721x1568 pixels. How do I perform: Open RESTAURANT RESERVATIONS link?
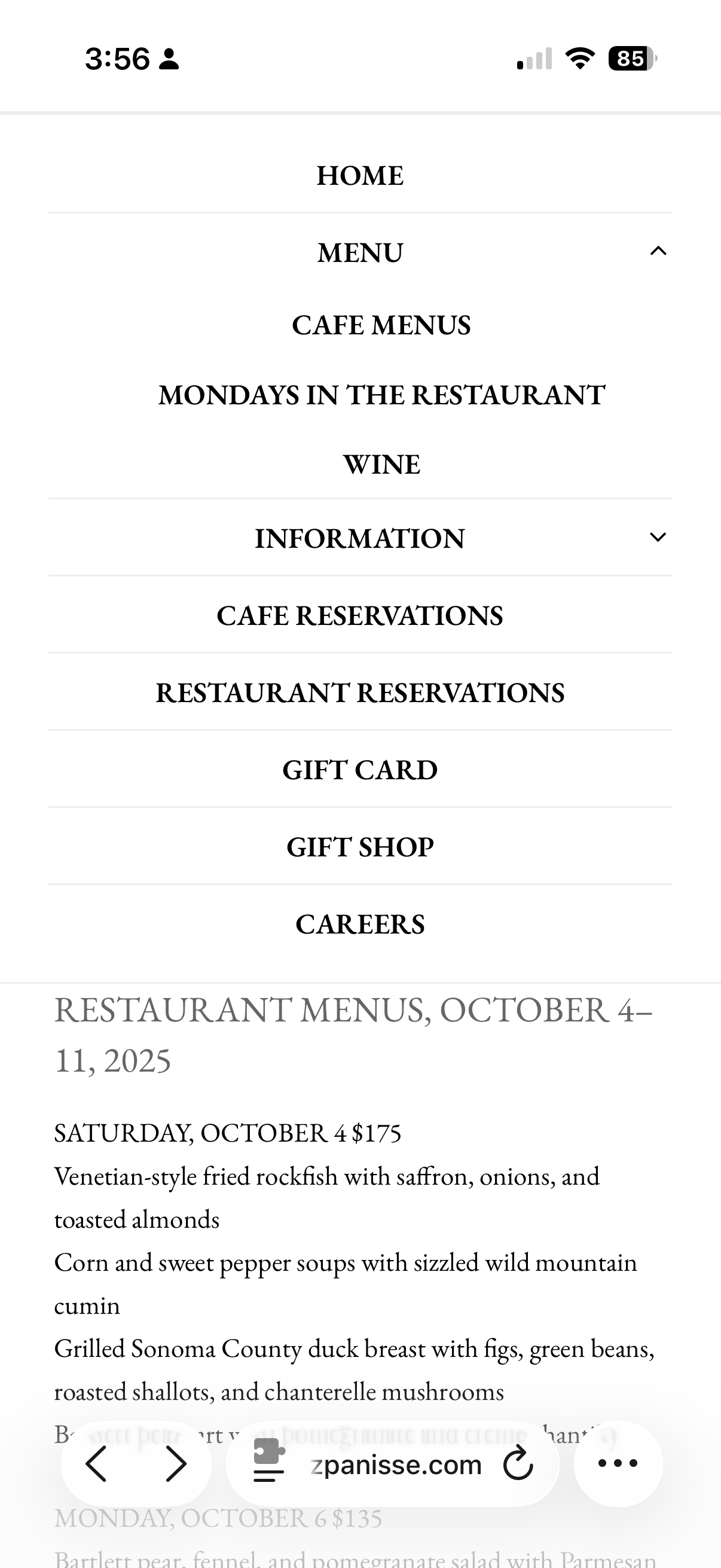click(360, 692)
